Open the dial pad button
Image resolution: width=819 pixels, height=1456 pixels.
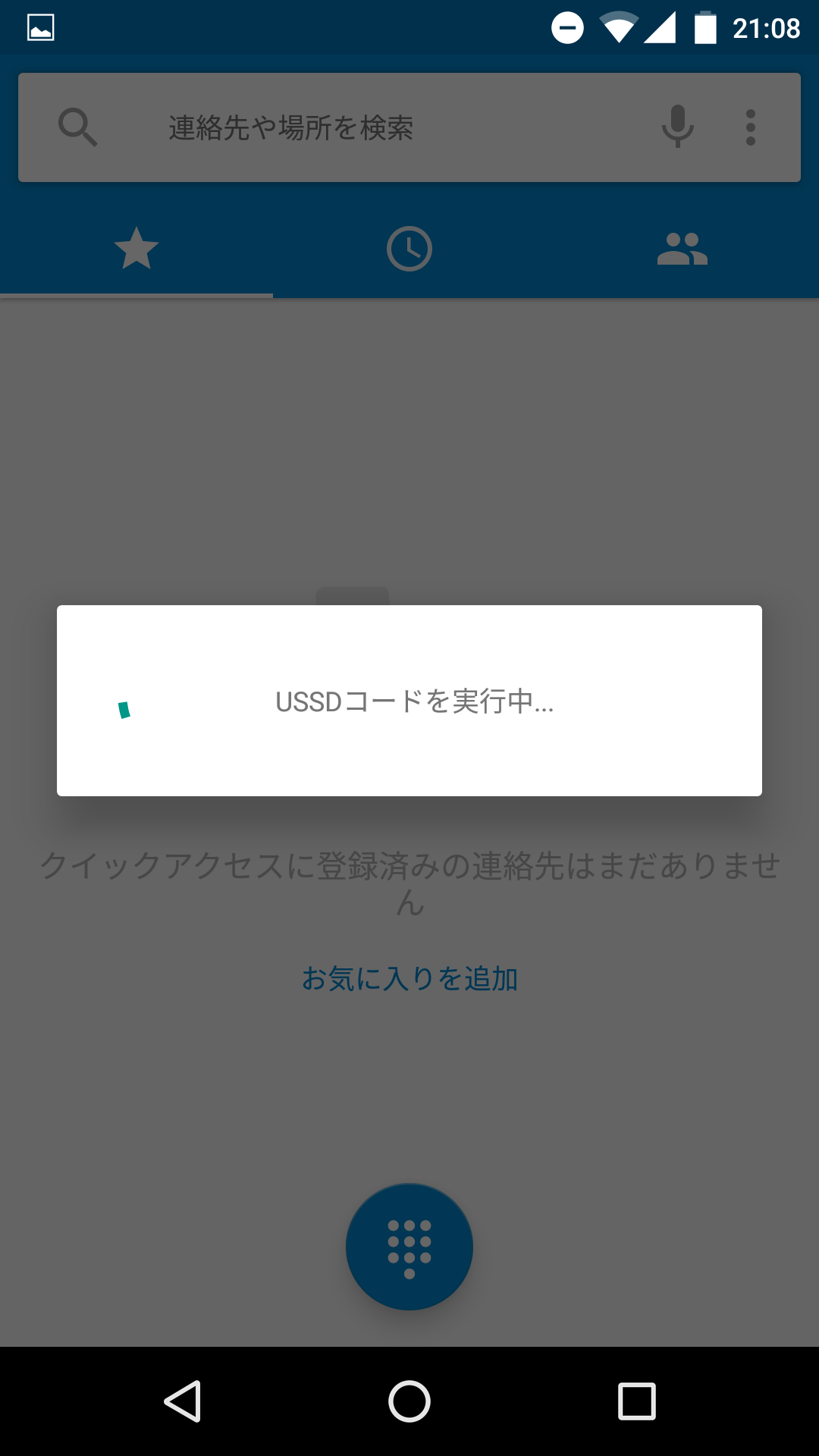pyautogui.click(x=409, y=1247)
